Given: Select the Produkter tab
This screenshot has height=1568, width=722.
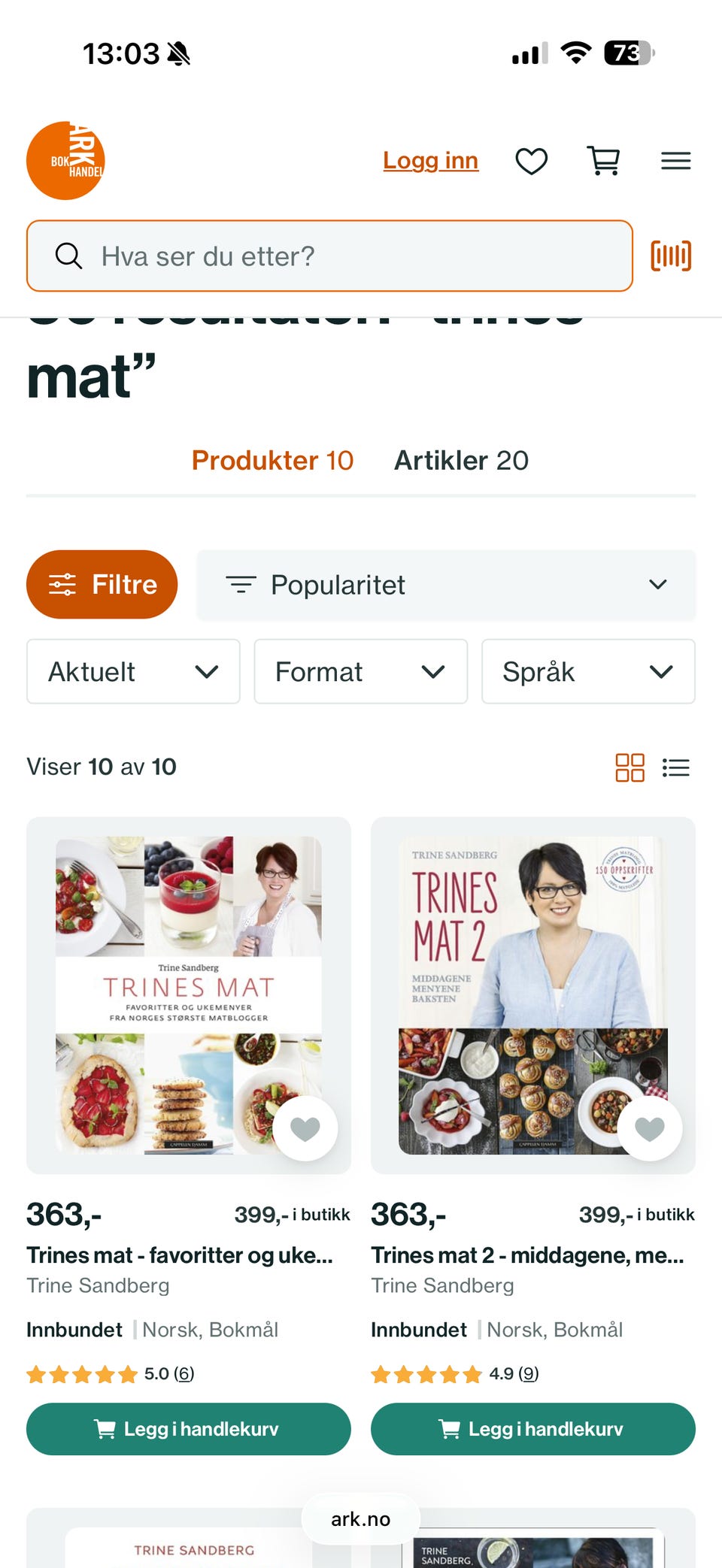Looking at the screenshot, I should pos(272,460).
